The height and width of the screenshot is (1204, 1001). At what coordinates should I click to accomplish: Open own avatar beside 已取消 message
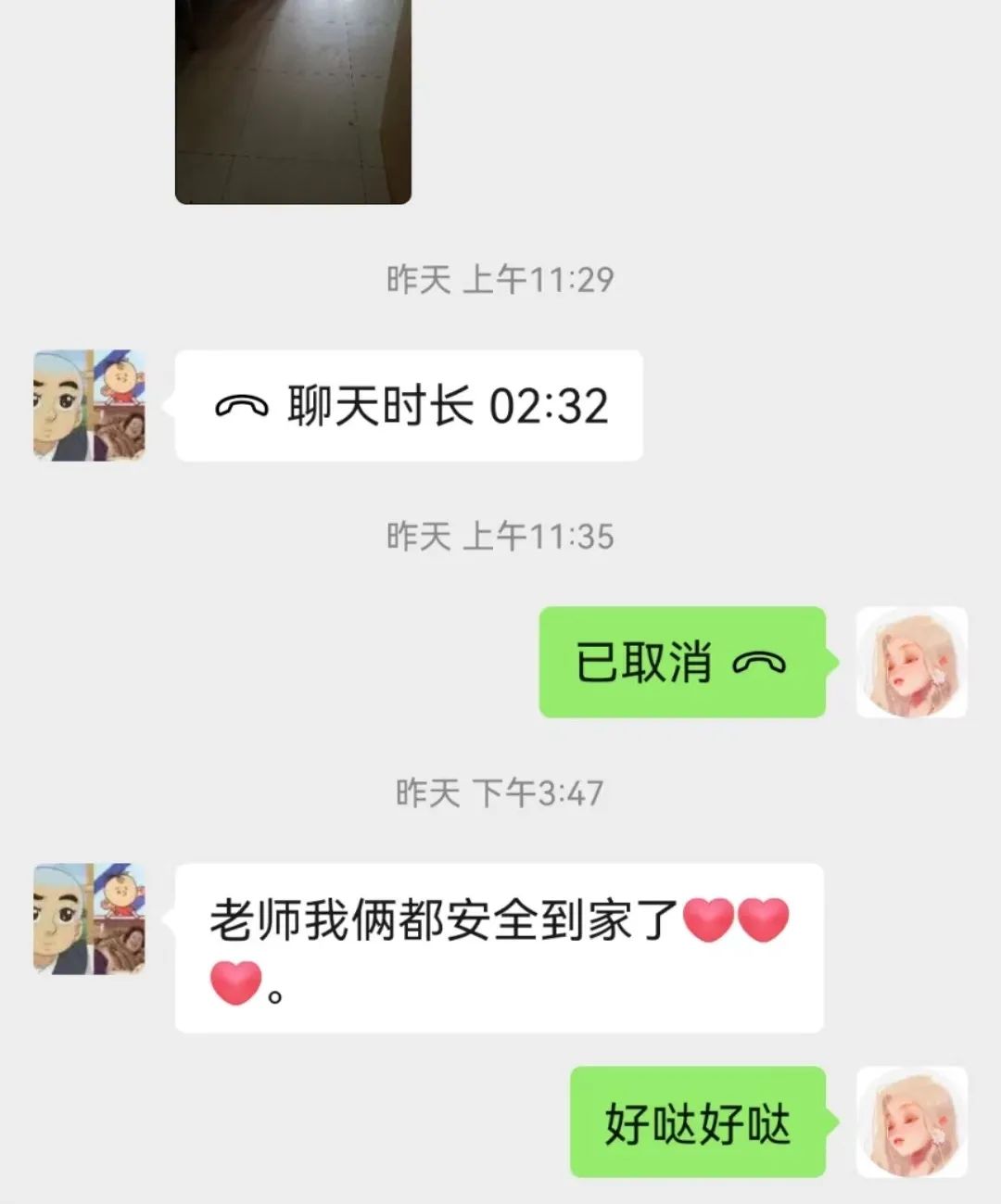(x=911, y=662)
